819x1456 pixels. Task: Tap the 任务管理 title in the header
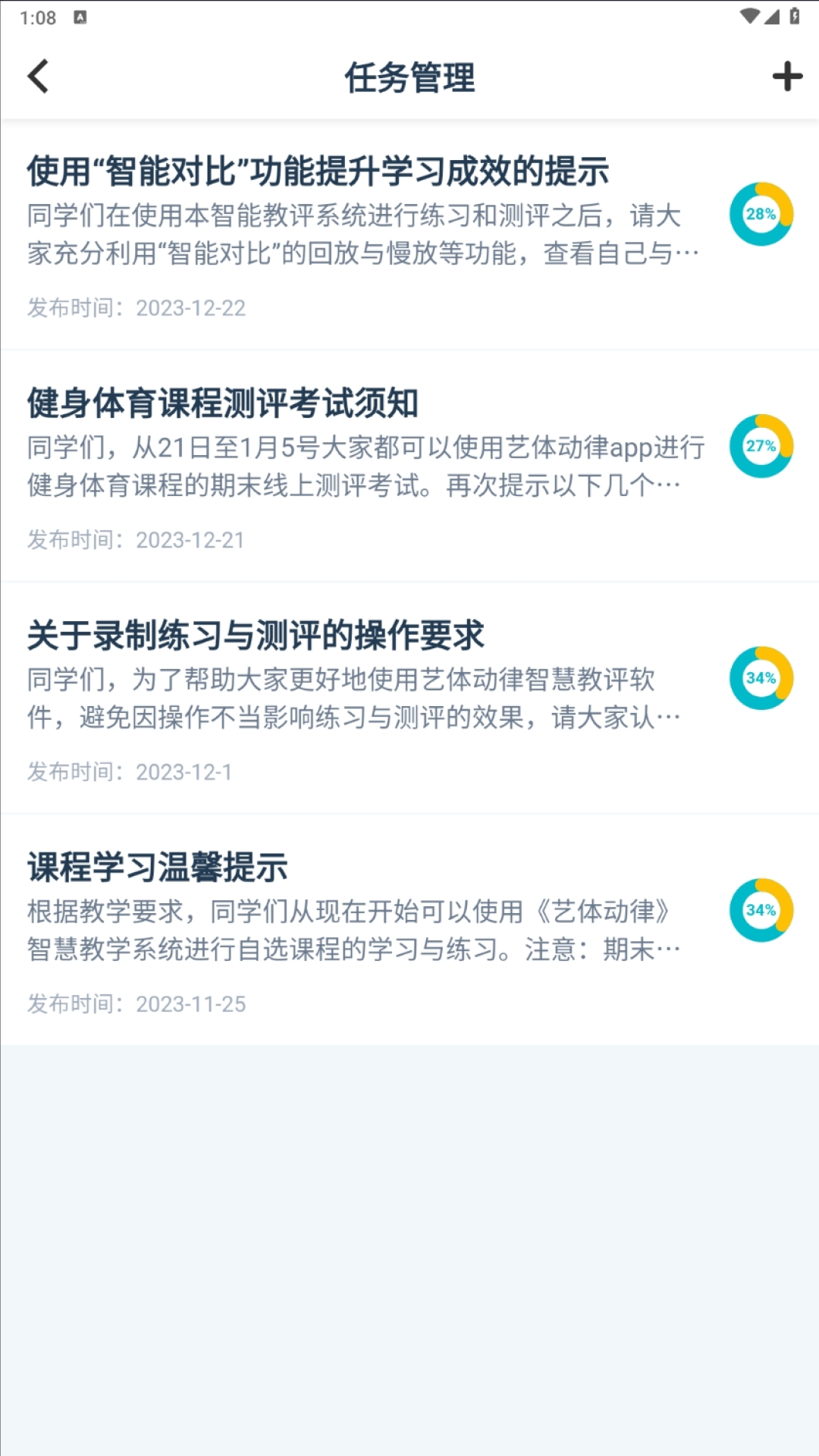[409, 76]
